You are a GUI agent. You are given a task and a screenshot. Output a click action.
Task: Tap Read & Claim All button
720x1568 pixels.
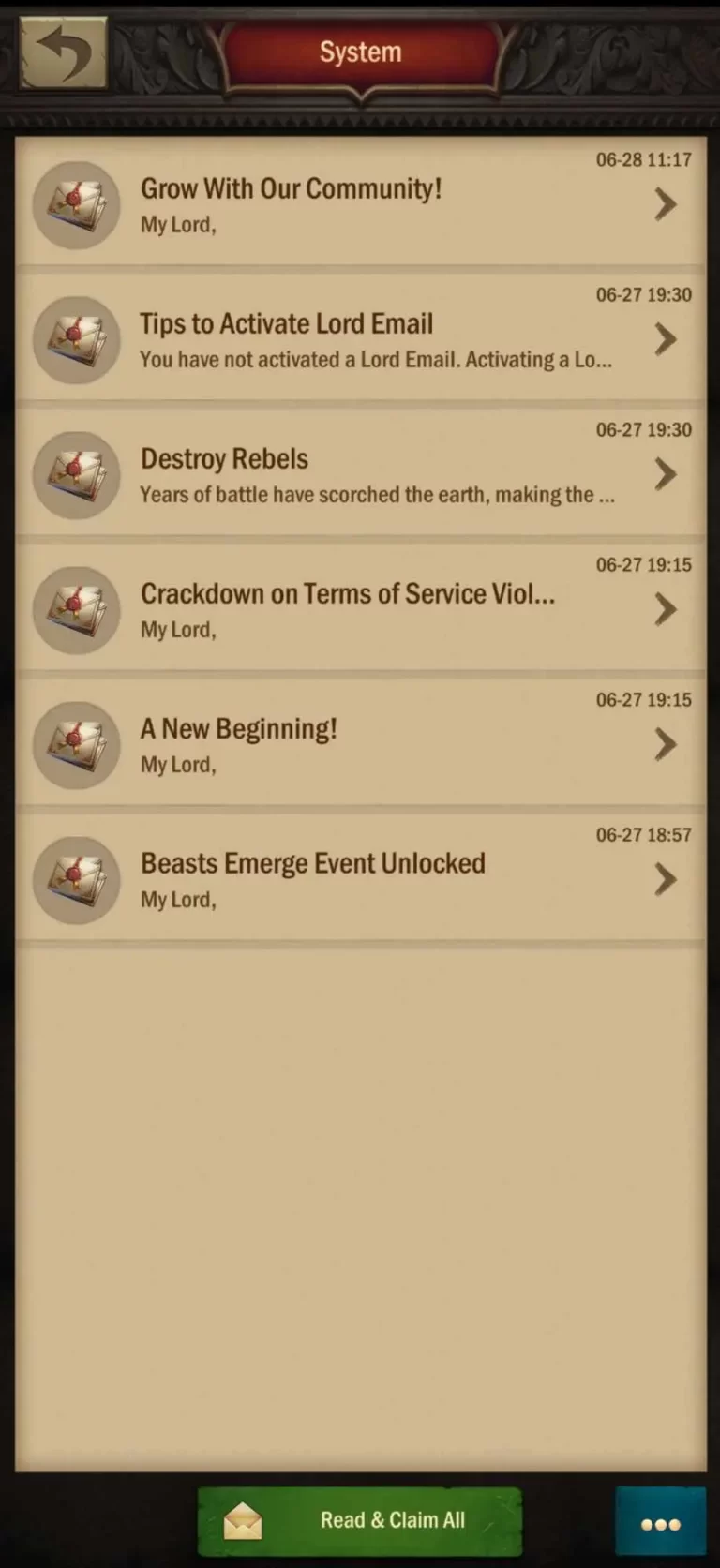(360, 1520)
